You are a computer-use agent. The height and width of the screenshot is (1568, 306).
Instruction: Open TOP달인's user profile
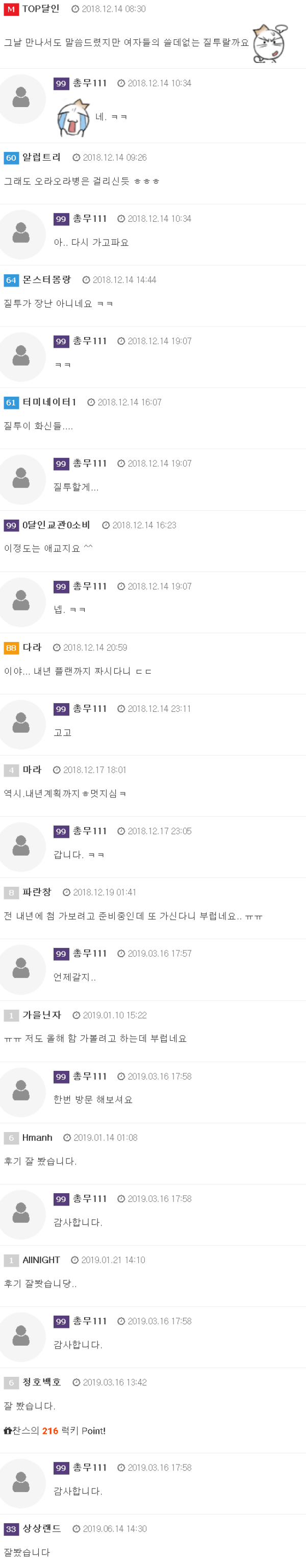[x=40, y=9]
